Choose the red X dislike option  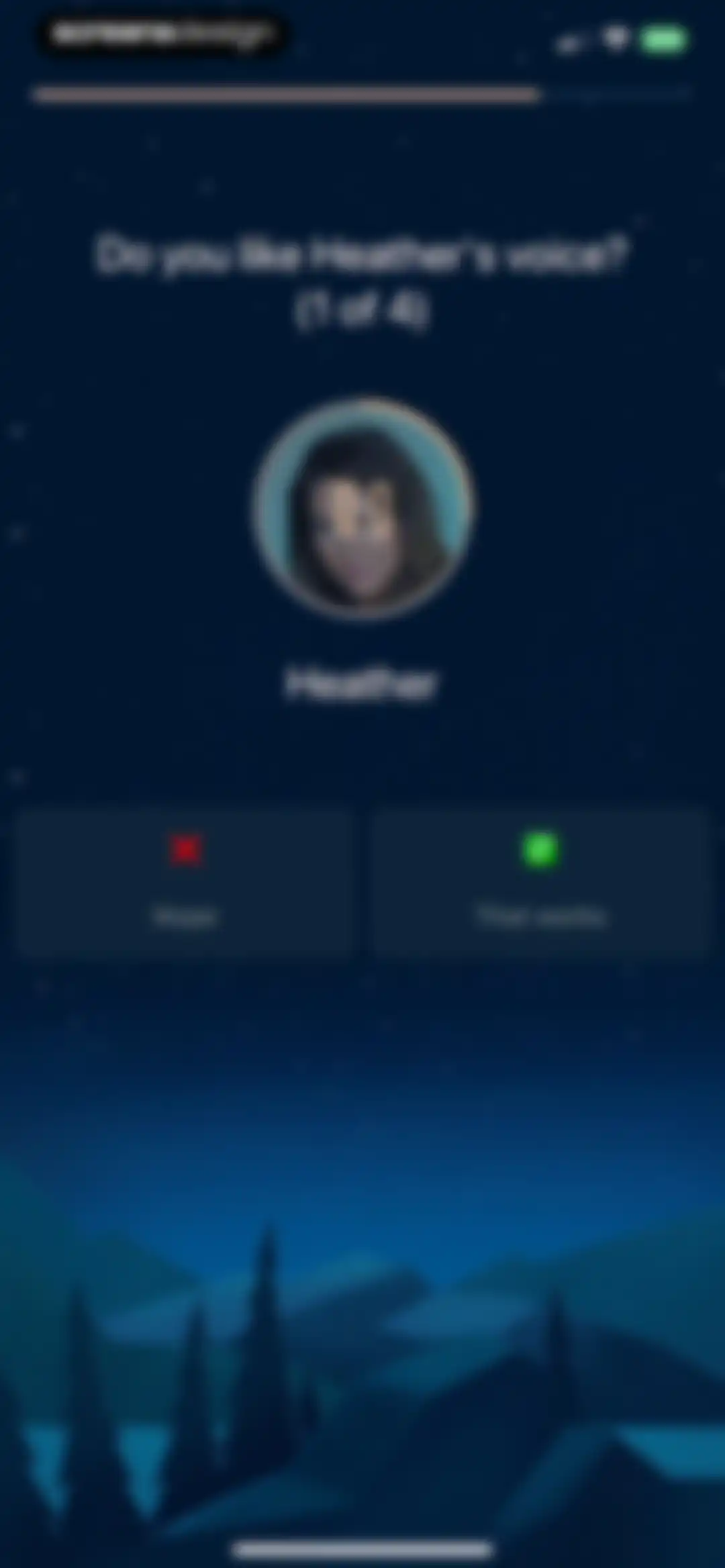coord(185,883)
